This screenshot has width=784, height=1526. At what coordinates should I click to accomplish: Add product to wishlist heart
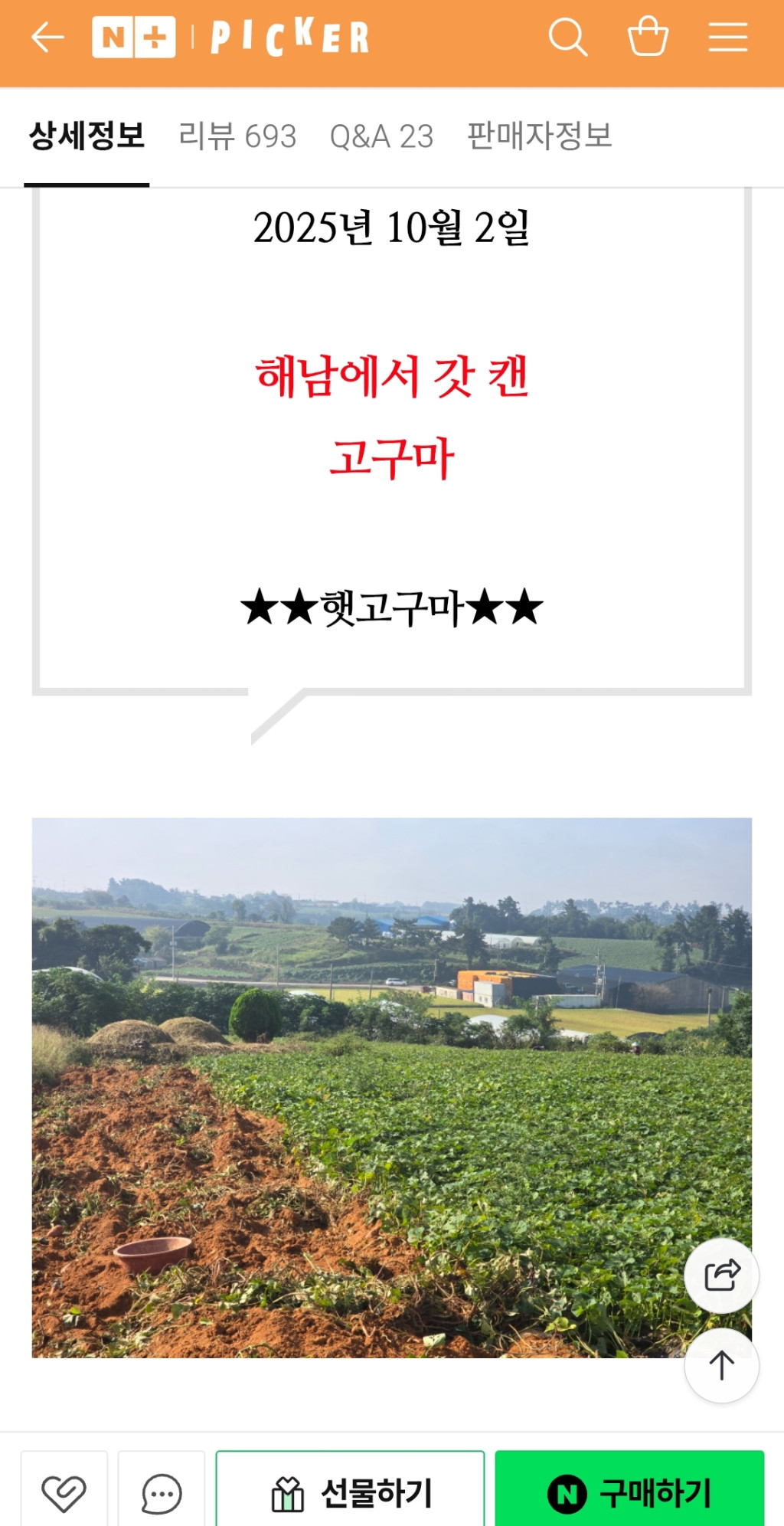click(64, 1493)
